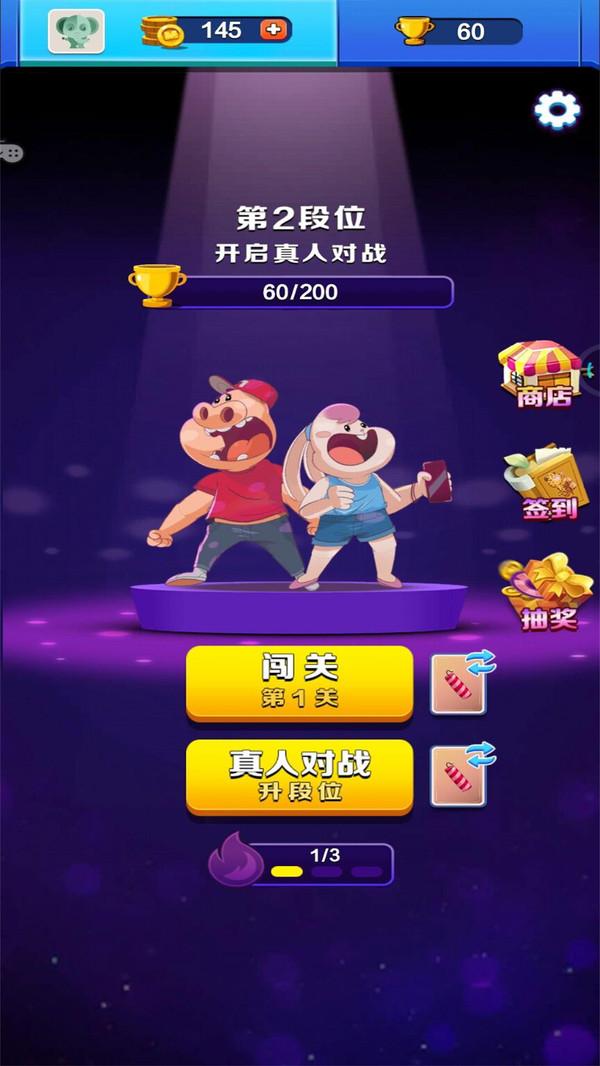Open the 商店 shop
This screenshot has width=600, height=1066.
543,375
